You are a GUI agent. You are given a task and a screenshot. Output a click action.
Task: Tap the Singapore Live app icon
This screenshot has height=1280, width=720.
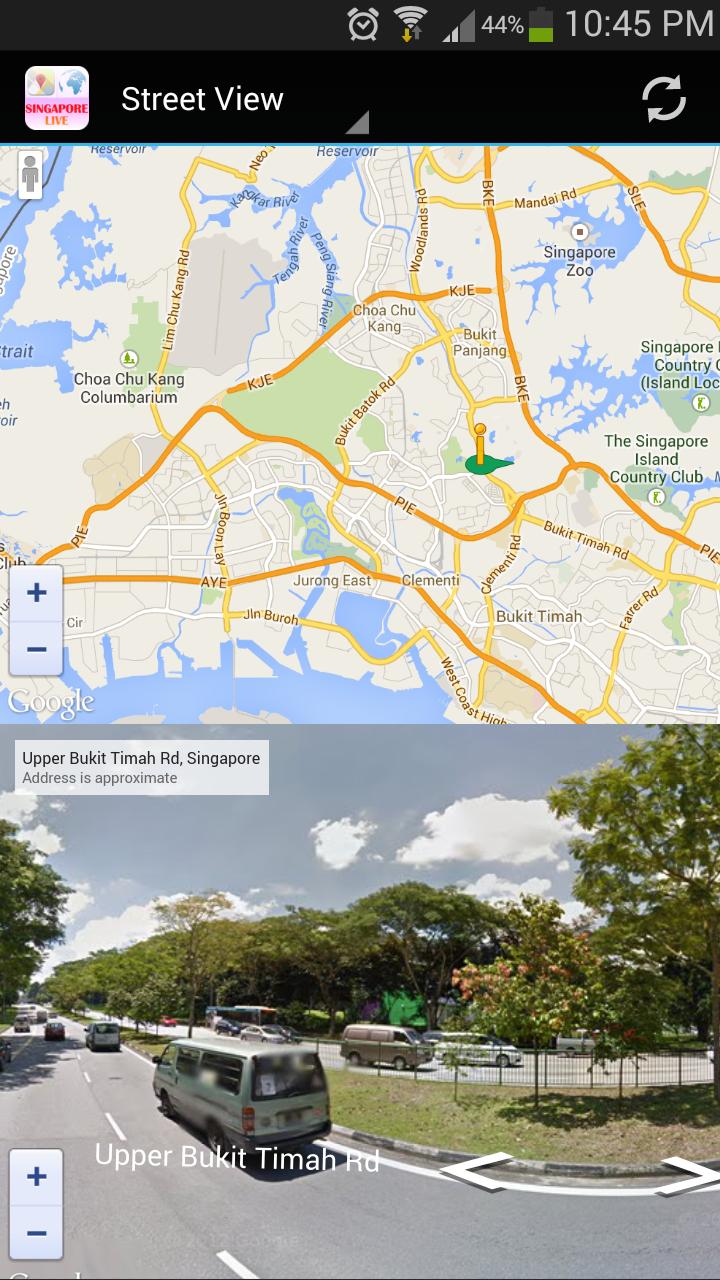coord(57,98)
